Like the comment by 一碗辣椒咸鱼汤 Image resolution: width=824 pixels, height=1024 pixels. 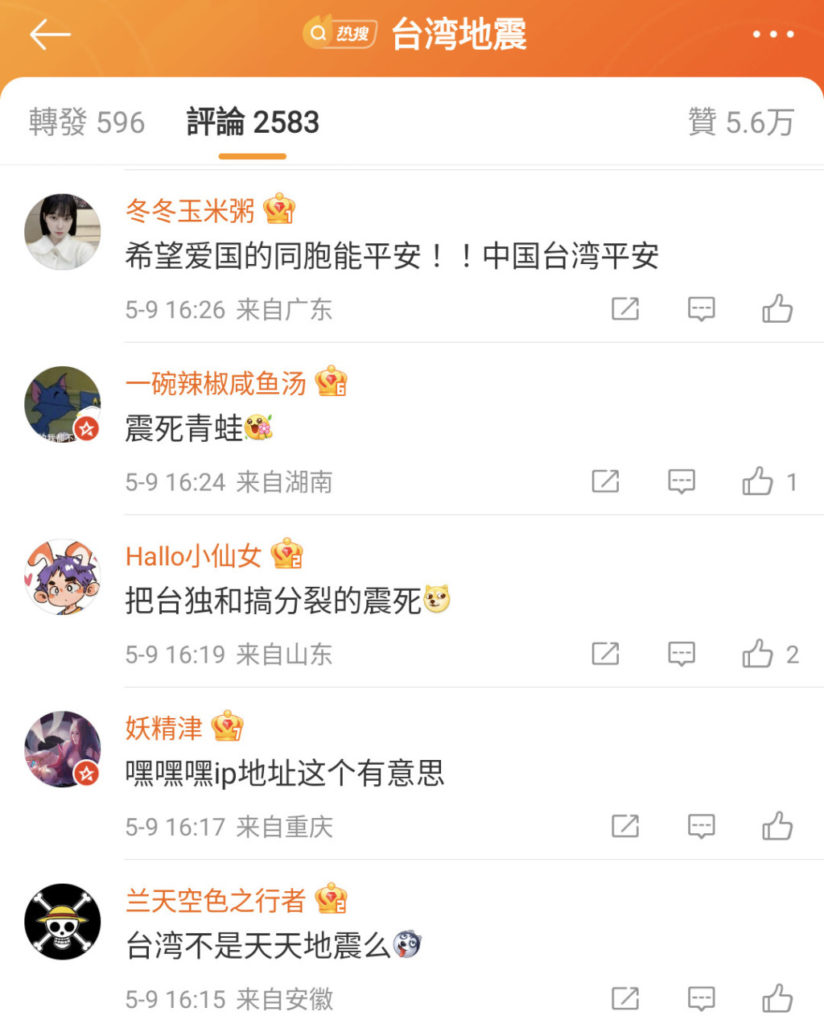point(759,482)
